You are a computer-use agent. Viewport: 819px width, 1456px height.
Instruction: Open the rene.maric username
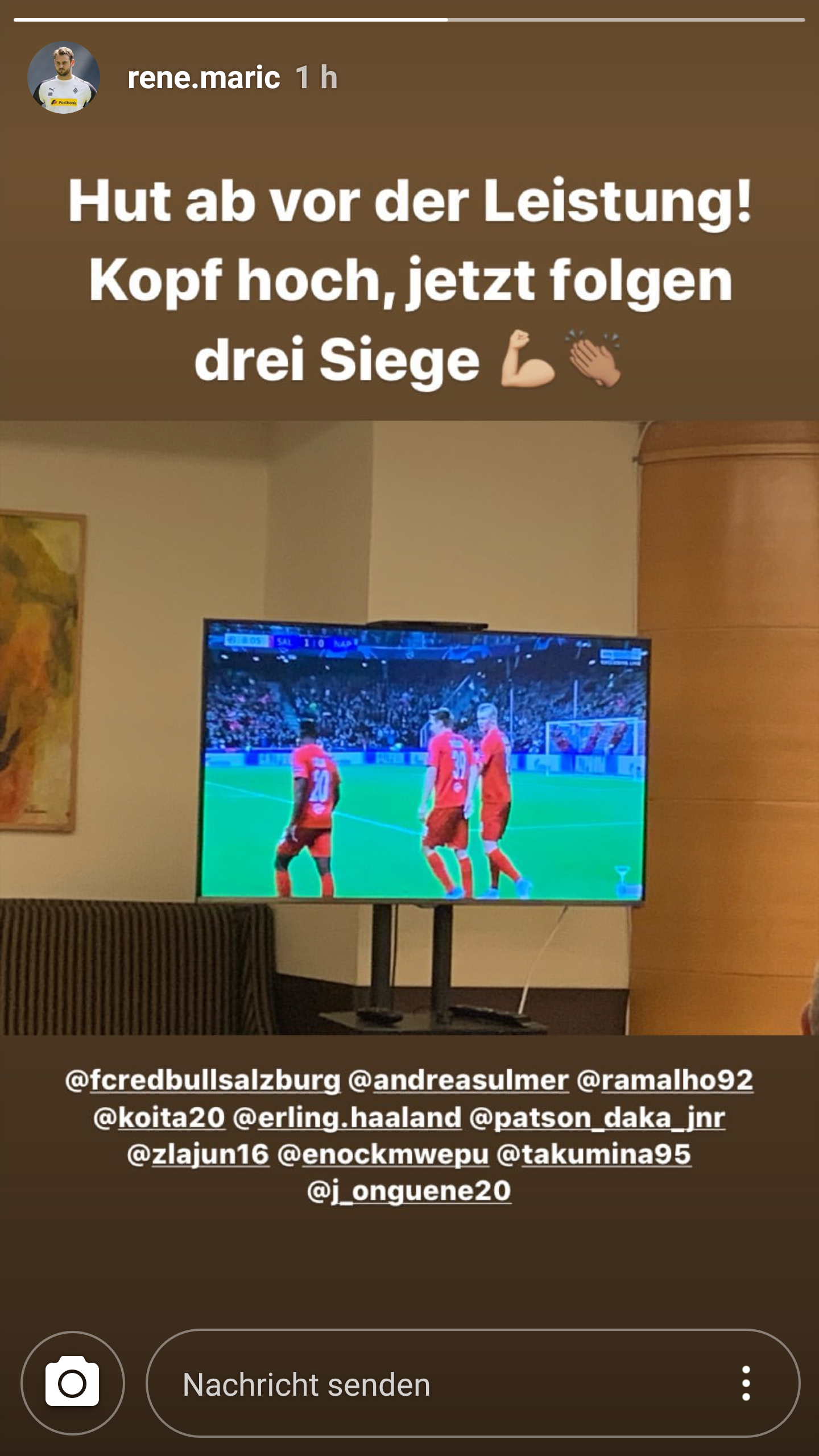point(204,77)
